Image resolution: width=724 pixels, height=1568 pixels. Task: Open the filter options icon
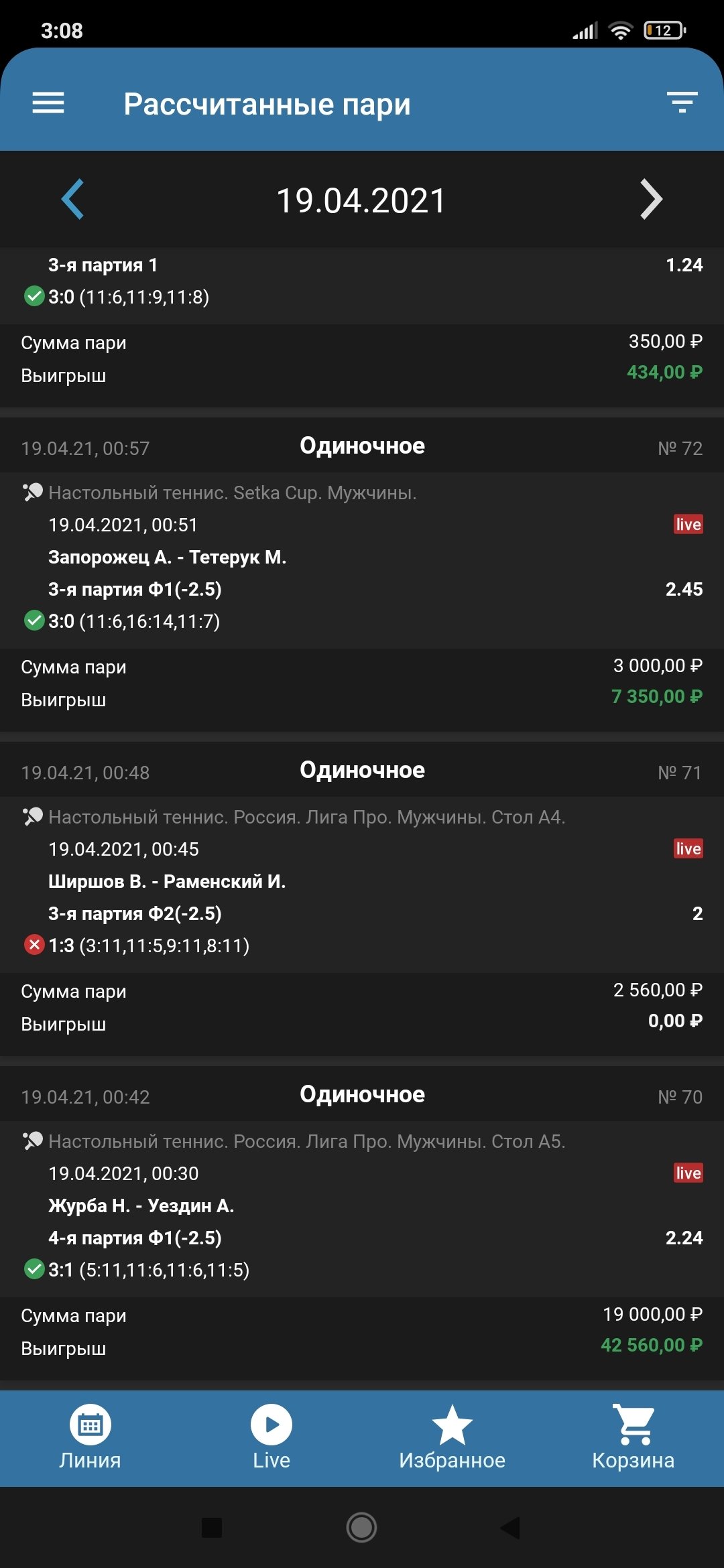click(682, 103)
